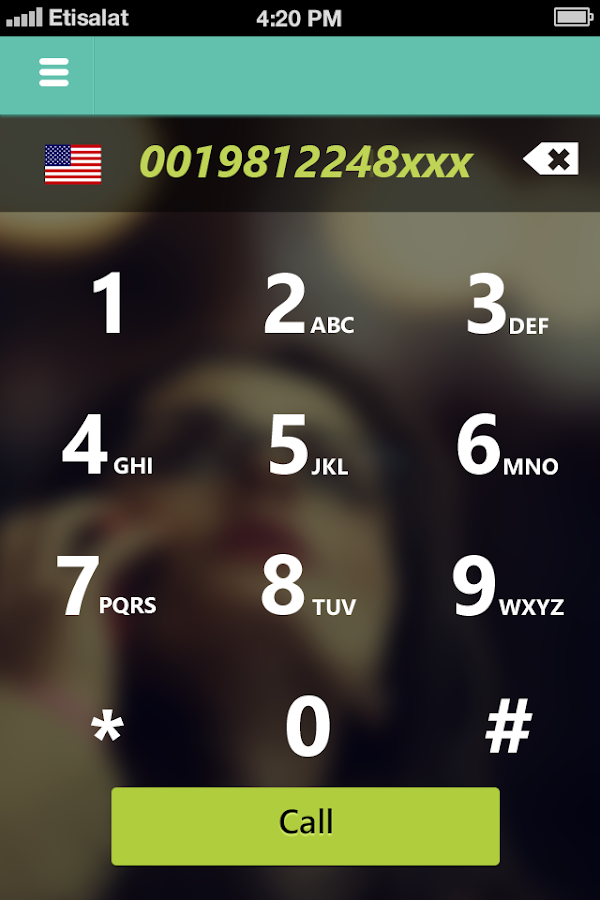Viewport: 600px width, 900px height.
Task: Dial digit 1 on keypad
Action: (x=108, y=306)
